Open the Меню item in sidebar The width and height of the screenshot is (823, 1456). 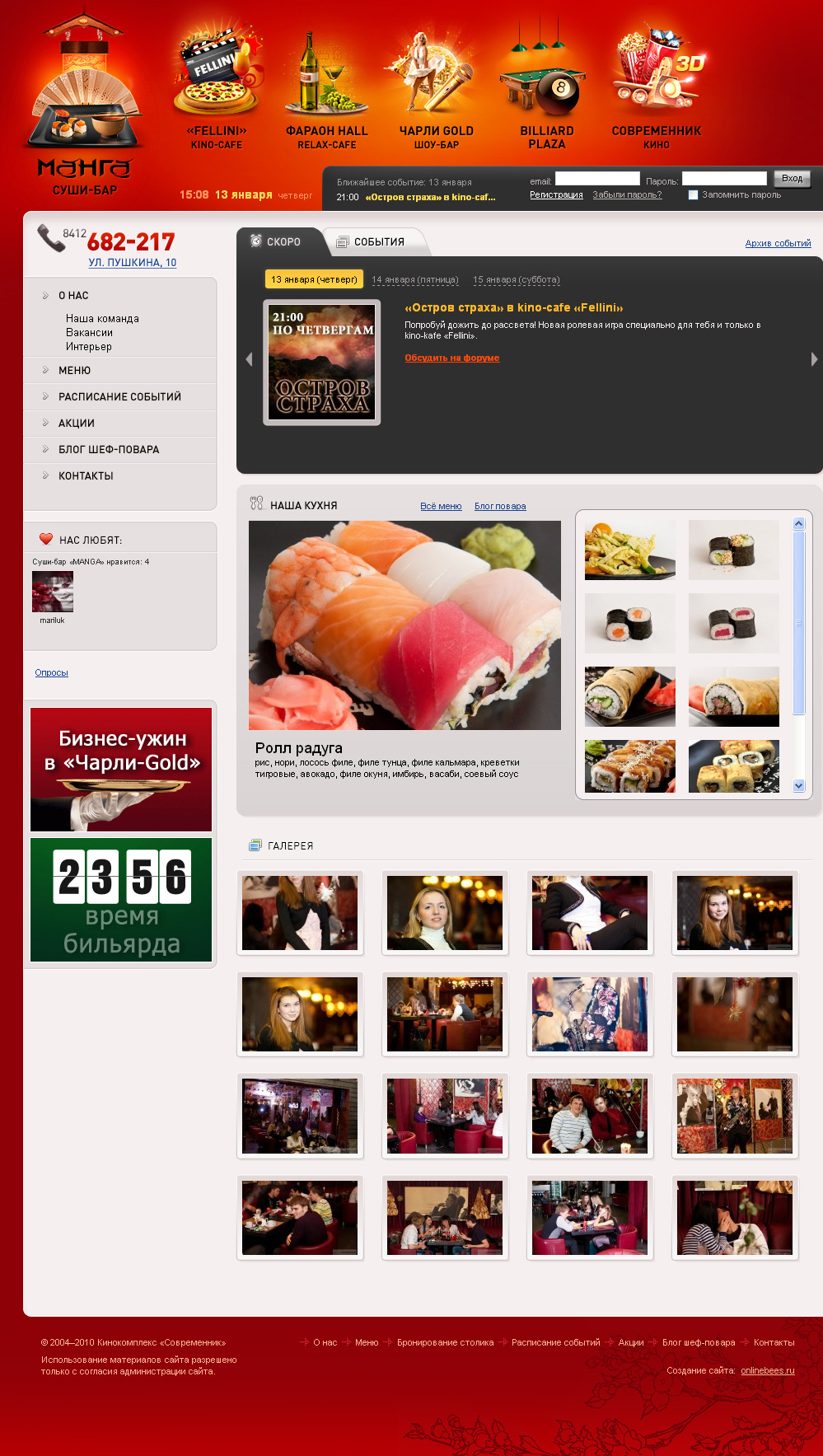pos(74,371)
